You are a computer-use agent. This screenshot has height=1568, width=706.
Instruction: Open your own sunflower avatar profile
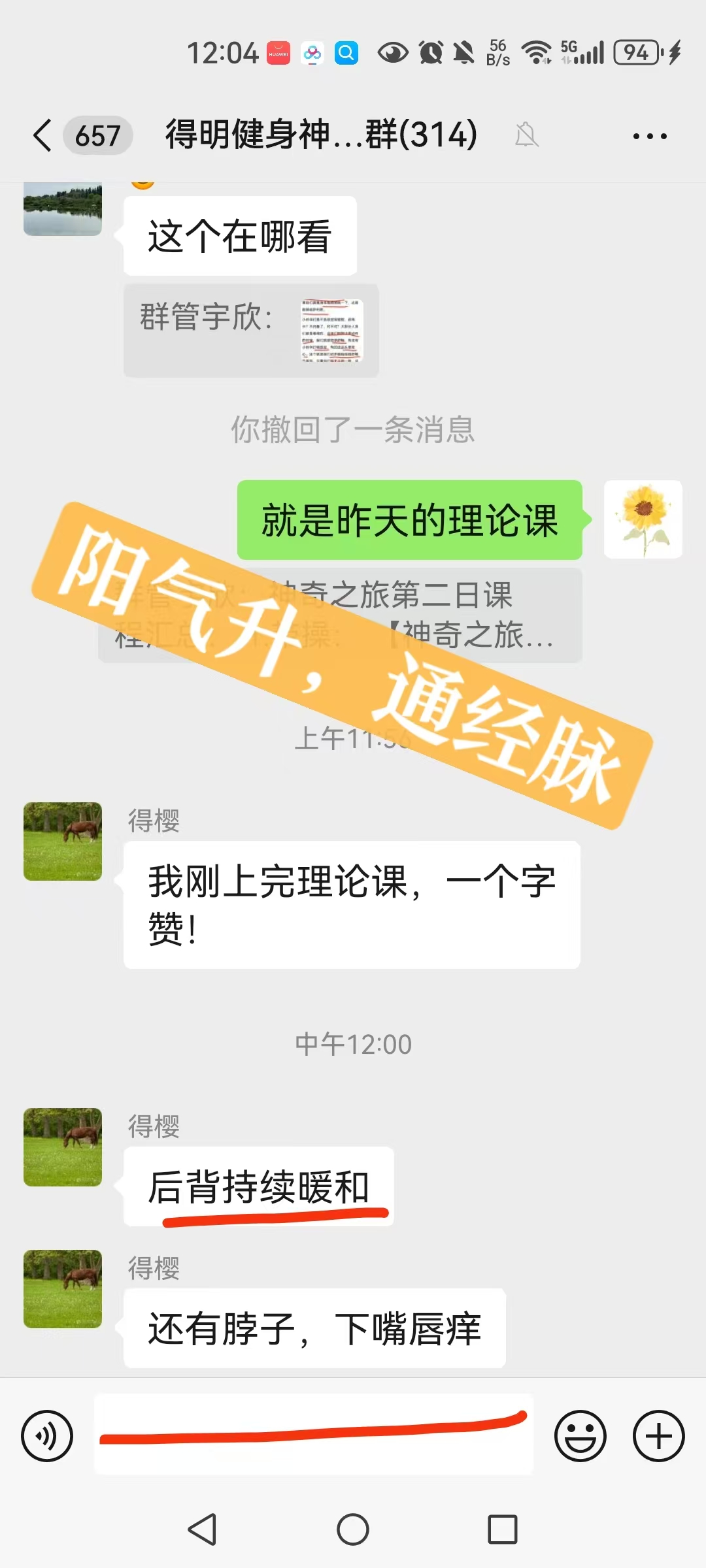click(x=643, y=519)
